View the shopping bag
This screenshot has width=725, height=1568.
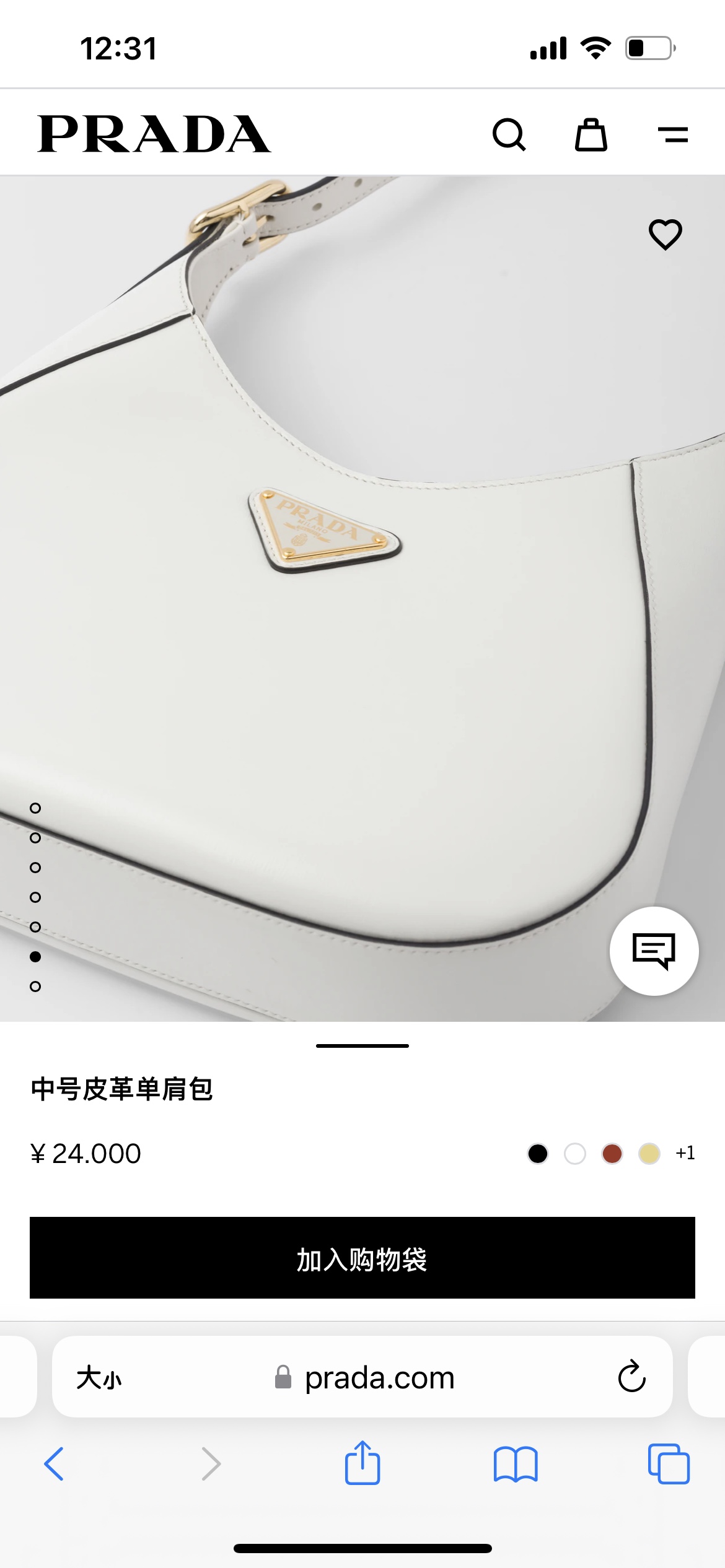[591, 134]
